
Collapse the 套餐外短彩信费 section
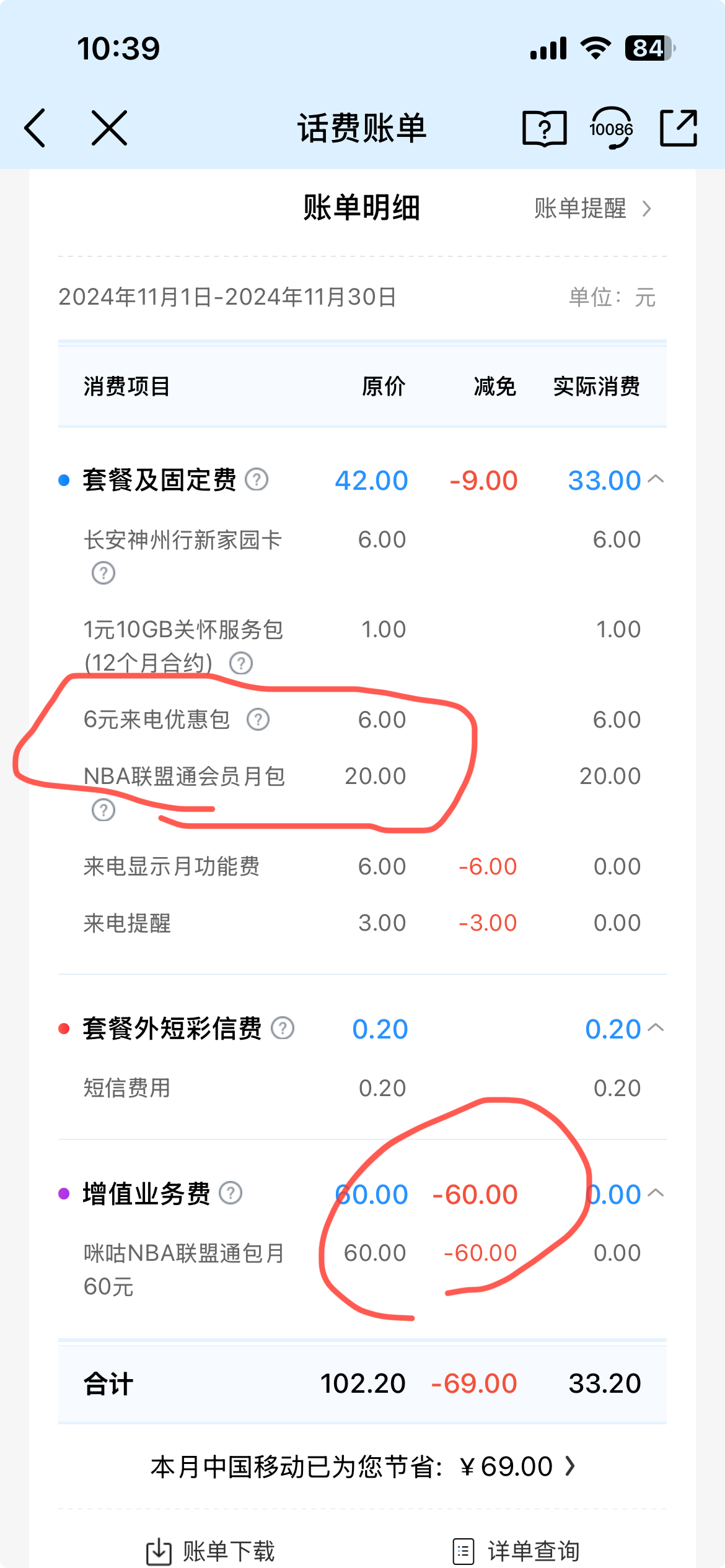coord(656,1028)
